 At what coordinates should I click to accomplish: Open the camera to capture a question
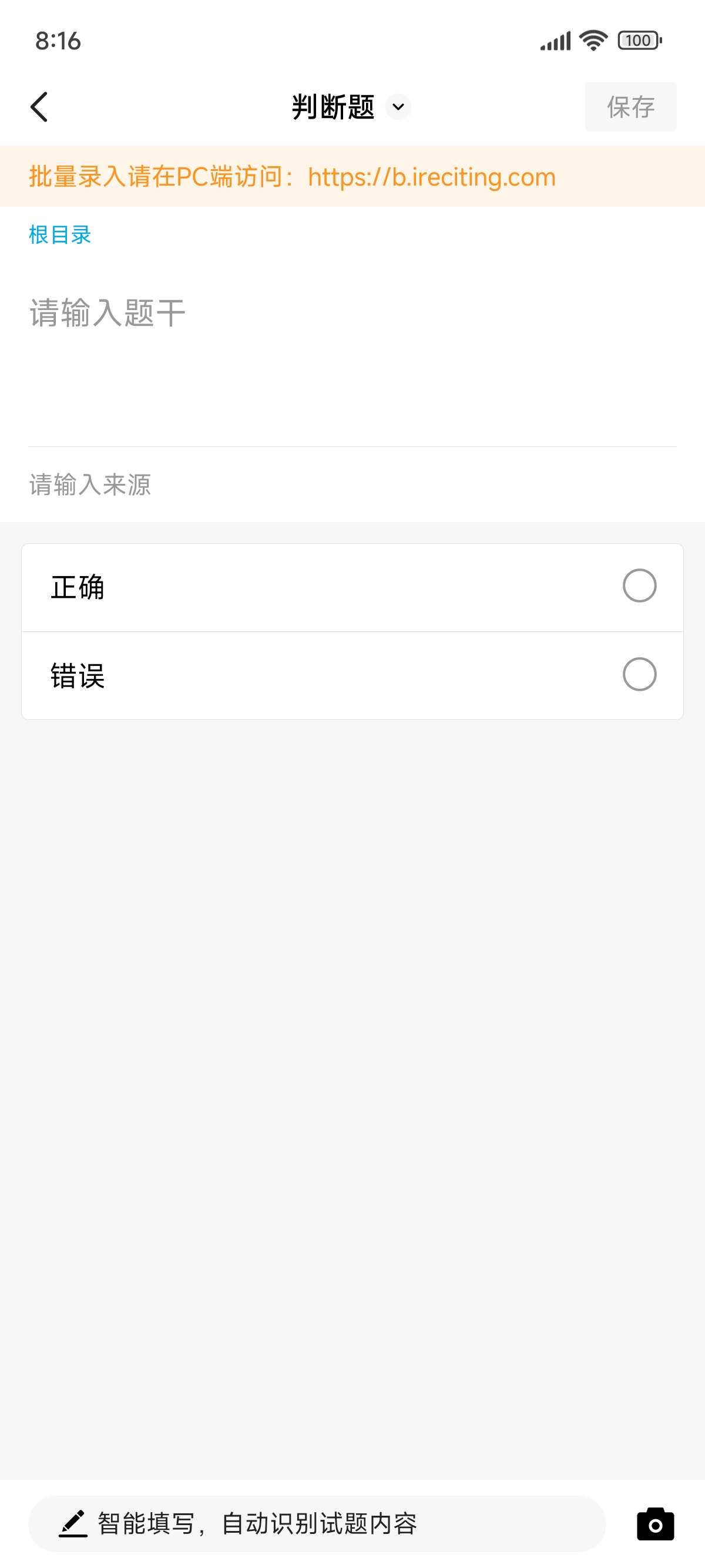(x=655, y=1523)
